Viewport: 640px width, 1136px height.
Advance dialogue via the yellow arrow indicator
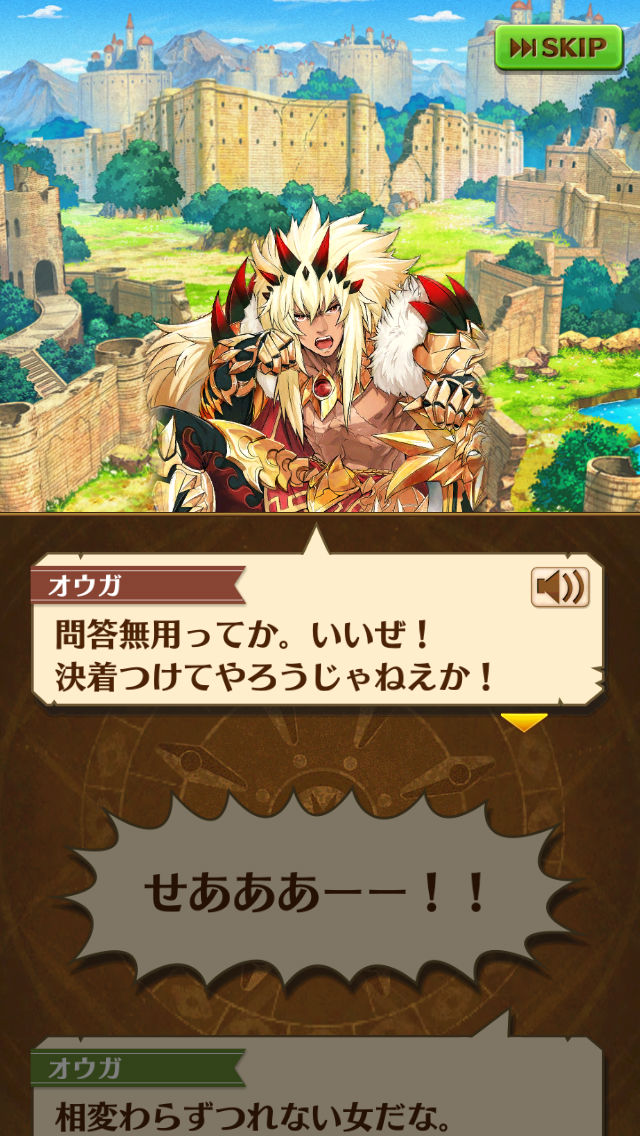(x=524, y=722)
